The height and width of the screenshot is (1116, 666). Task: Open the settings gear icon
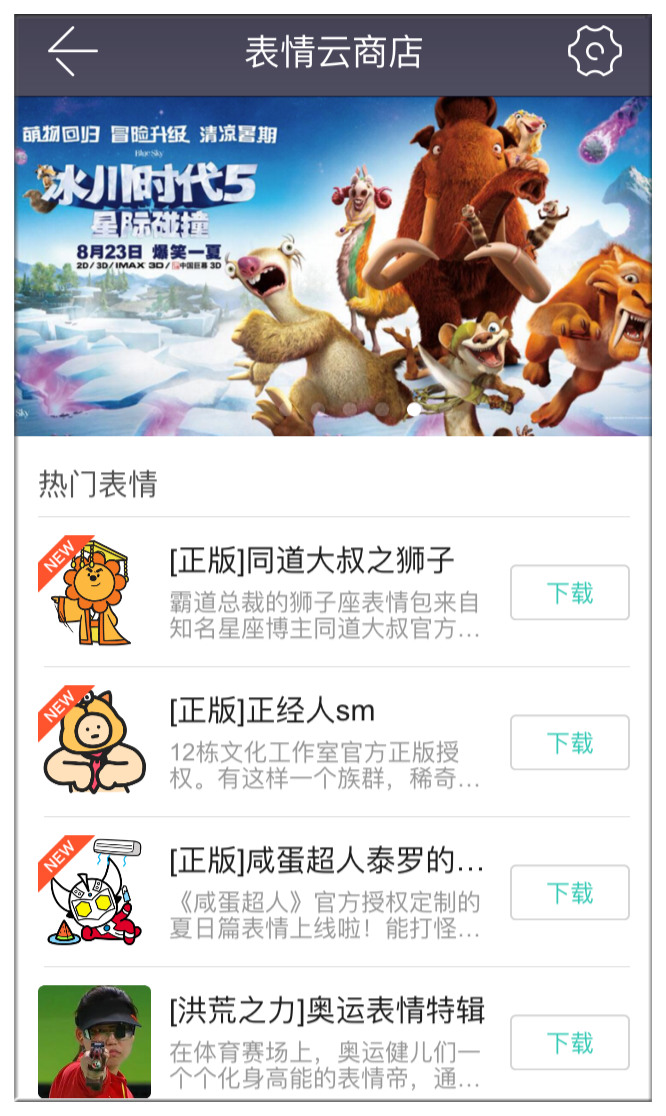(594, 51)
